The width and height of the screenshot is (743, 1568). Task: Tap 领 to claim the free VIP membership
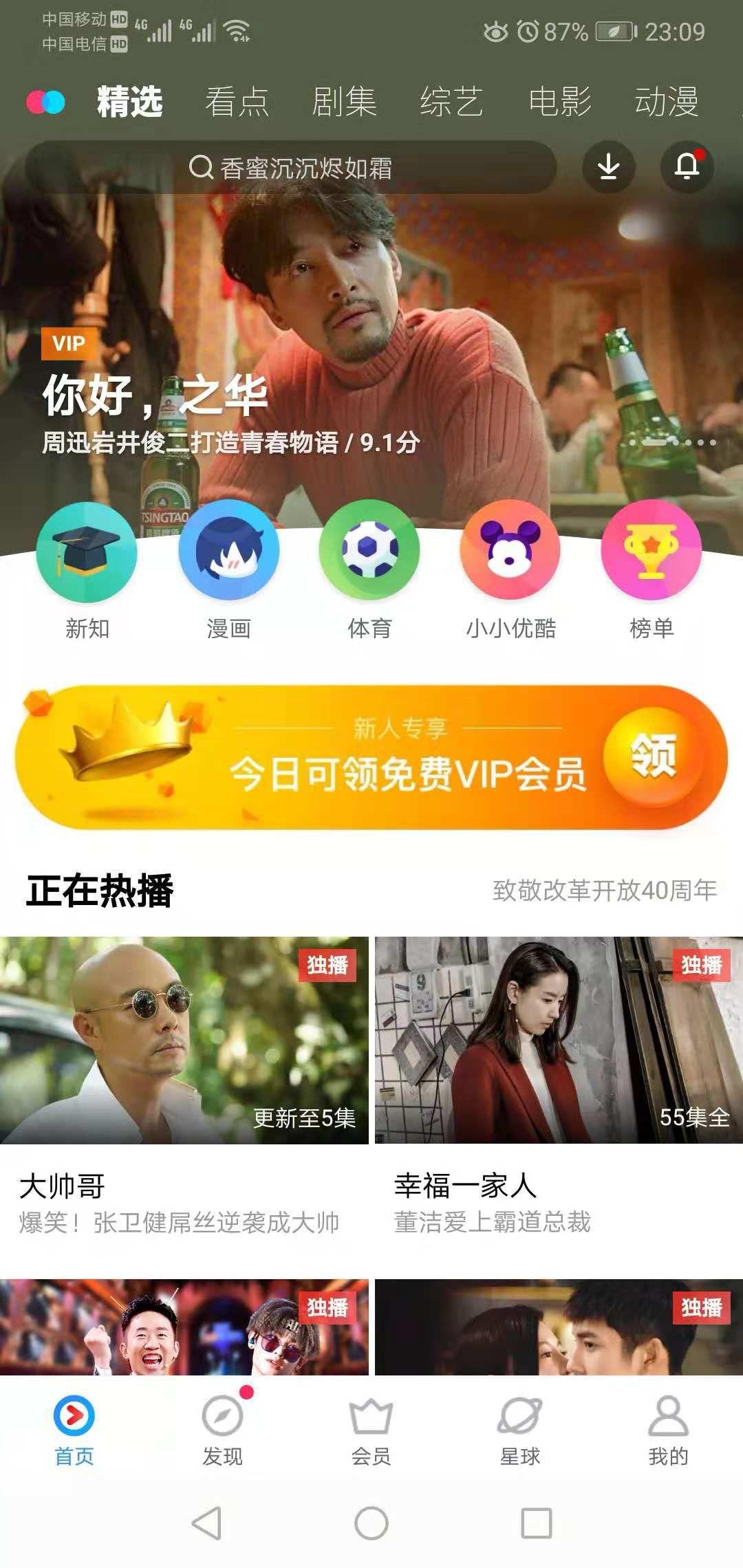tap(654, 756)
